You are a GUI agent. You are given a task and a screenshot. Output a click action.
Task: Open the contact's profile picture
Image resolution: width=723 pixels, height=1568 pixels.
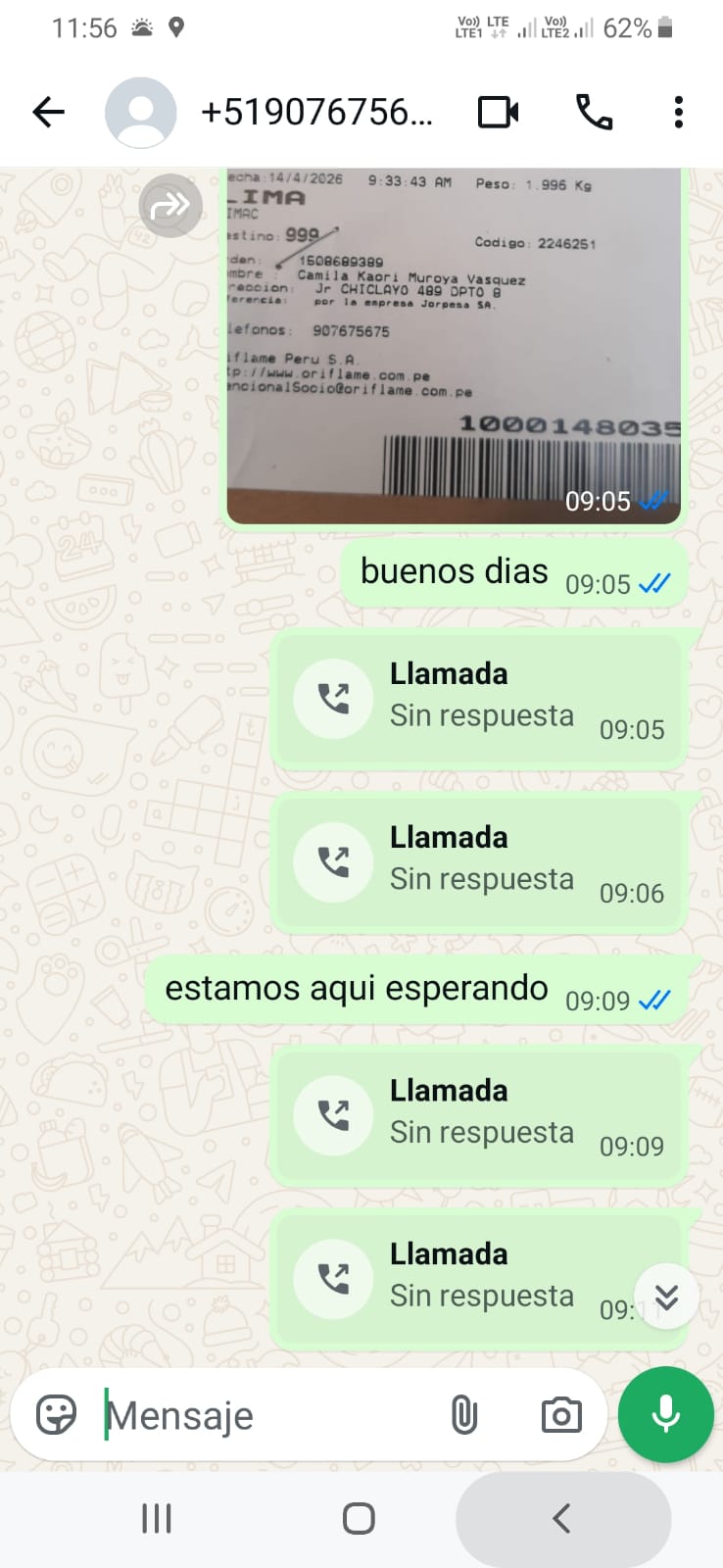[140, 113]
